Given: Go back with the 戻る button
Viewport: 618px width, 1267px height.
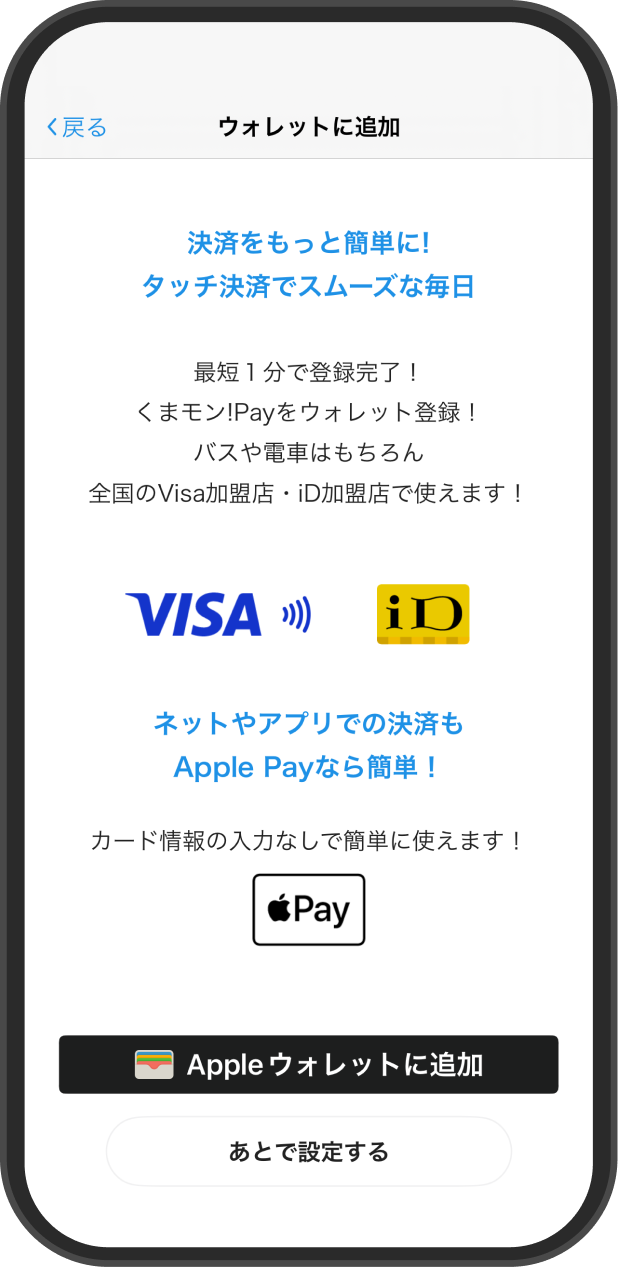Looking at the screenshot, I should click(76, 127).
